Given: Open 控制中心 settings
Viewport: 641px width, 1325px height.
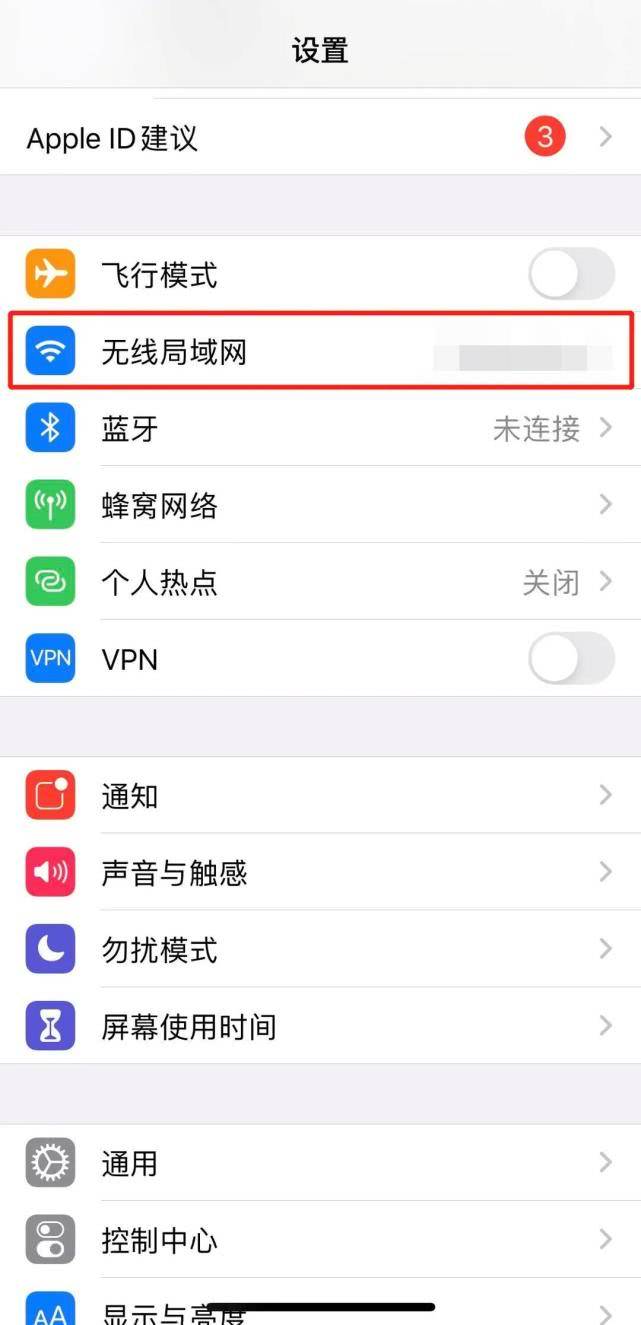Looking at the screenshot, I should point(320,1240).
